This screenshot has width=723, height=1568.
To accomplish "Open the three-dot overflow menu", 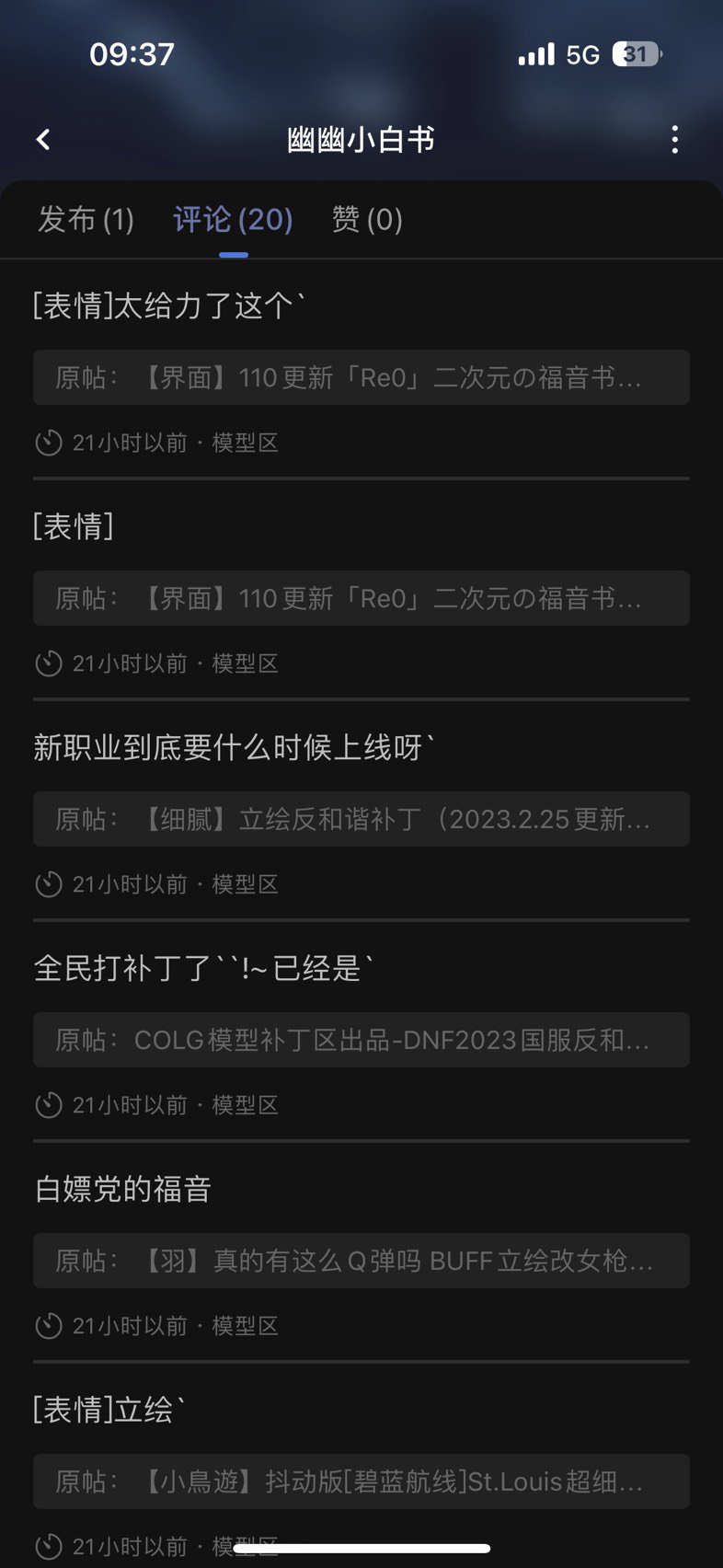I will tap(675, 140).
